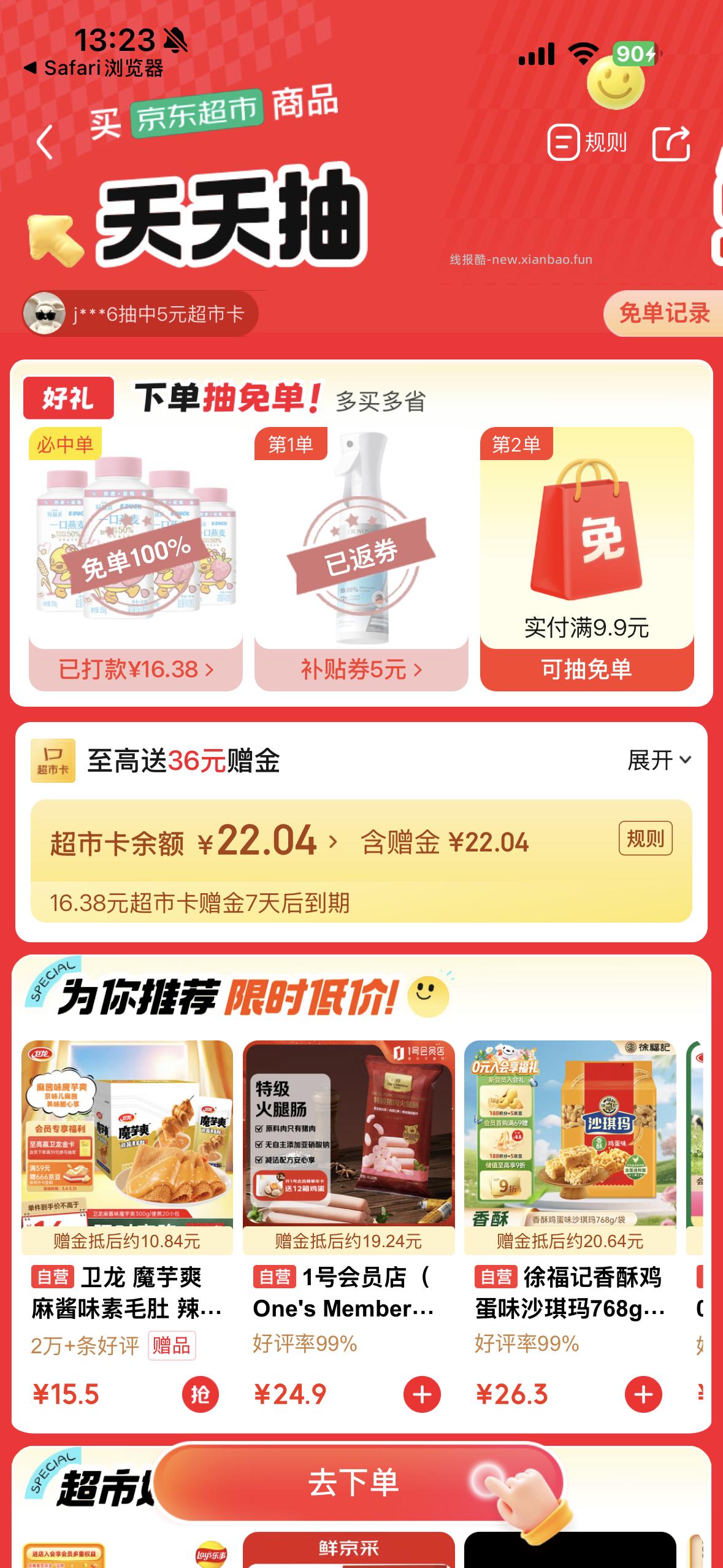Add the ¥24.9 火腿肠 to cart

tap(422, 1394)
